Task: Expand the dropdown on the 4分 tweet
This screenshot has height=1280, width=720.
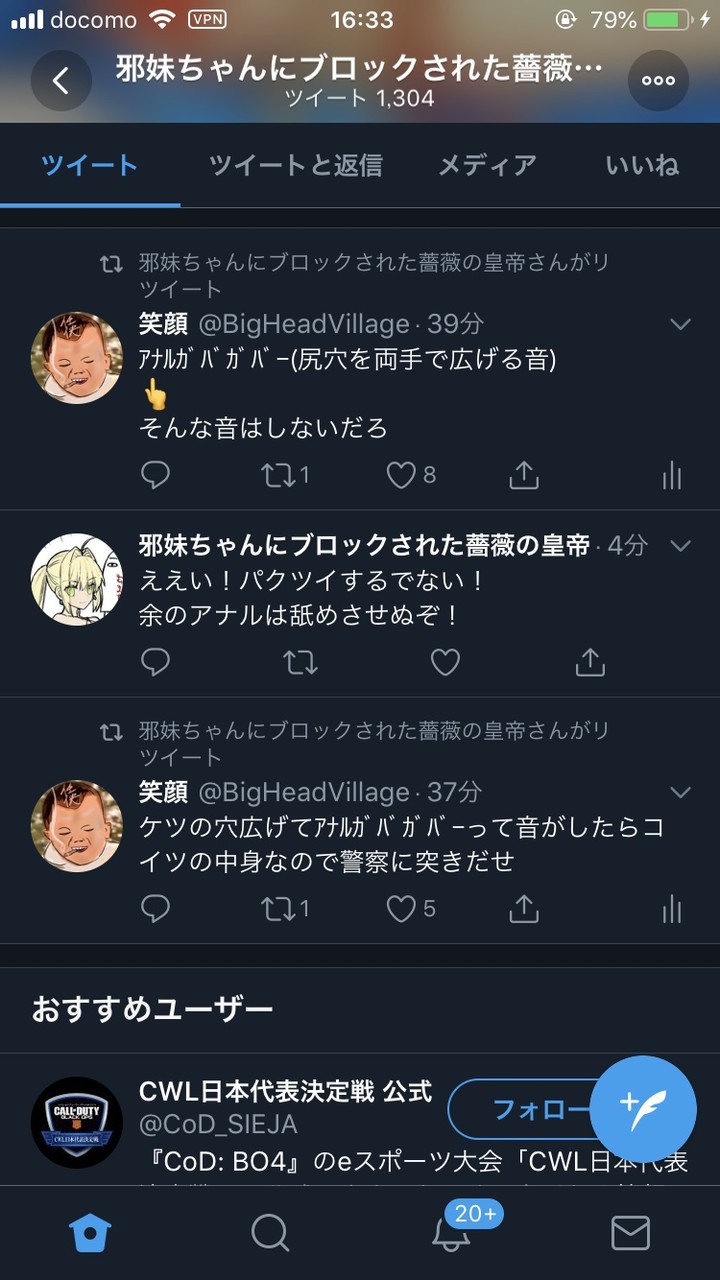Action: (680, 546)
